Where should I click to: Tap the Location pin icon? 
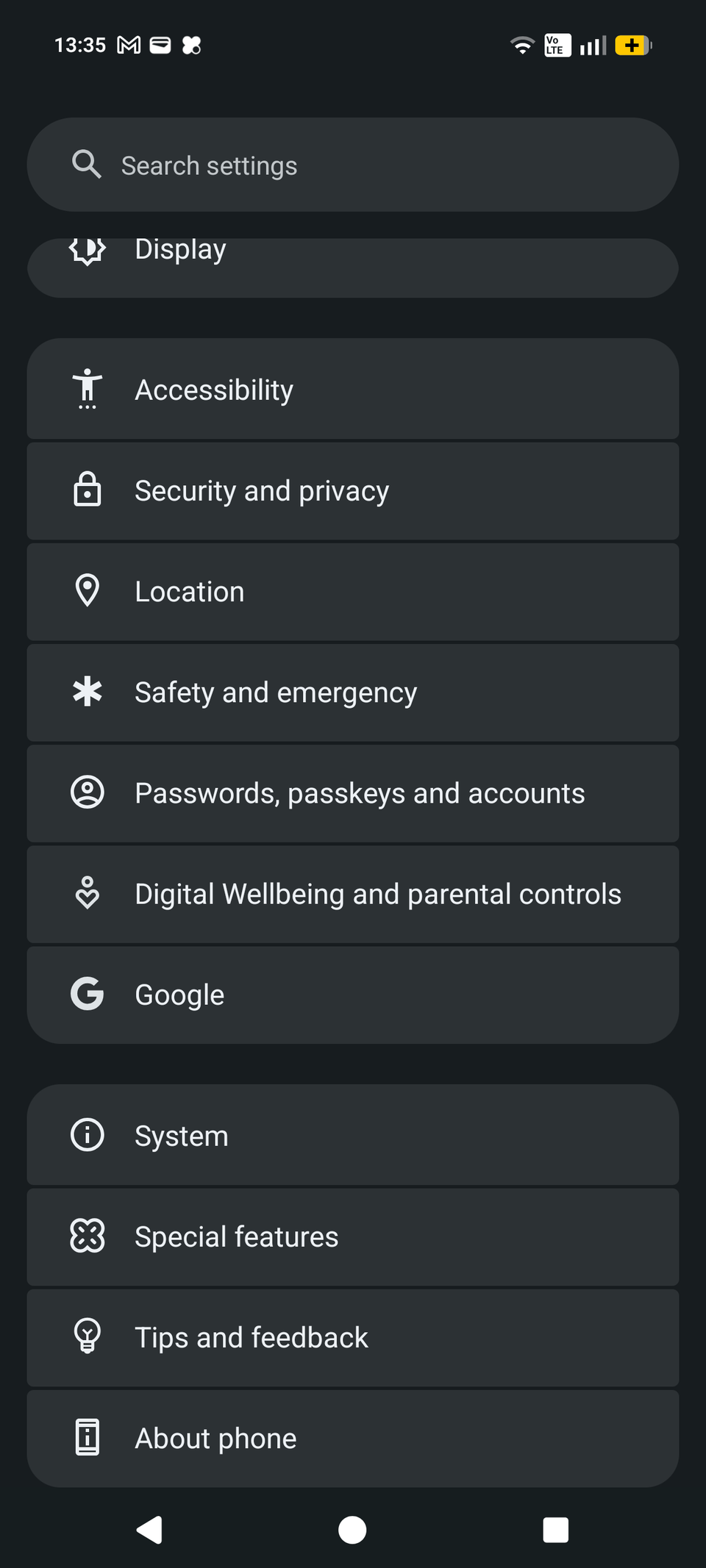tap(87, 591)
